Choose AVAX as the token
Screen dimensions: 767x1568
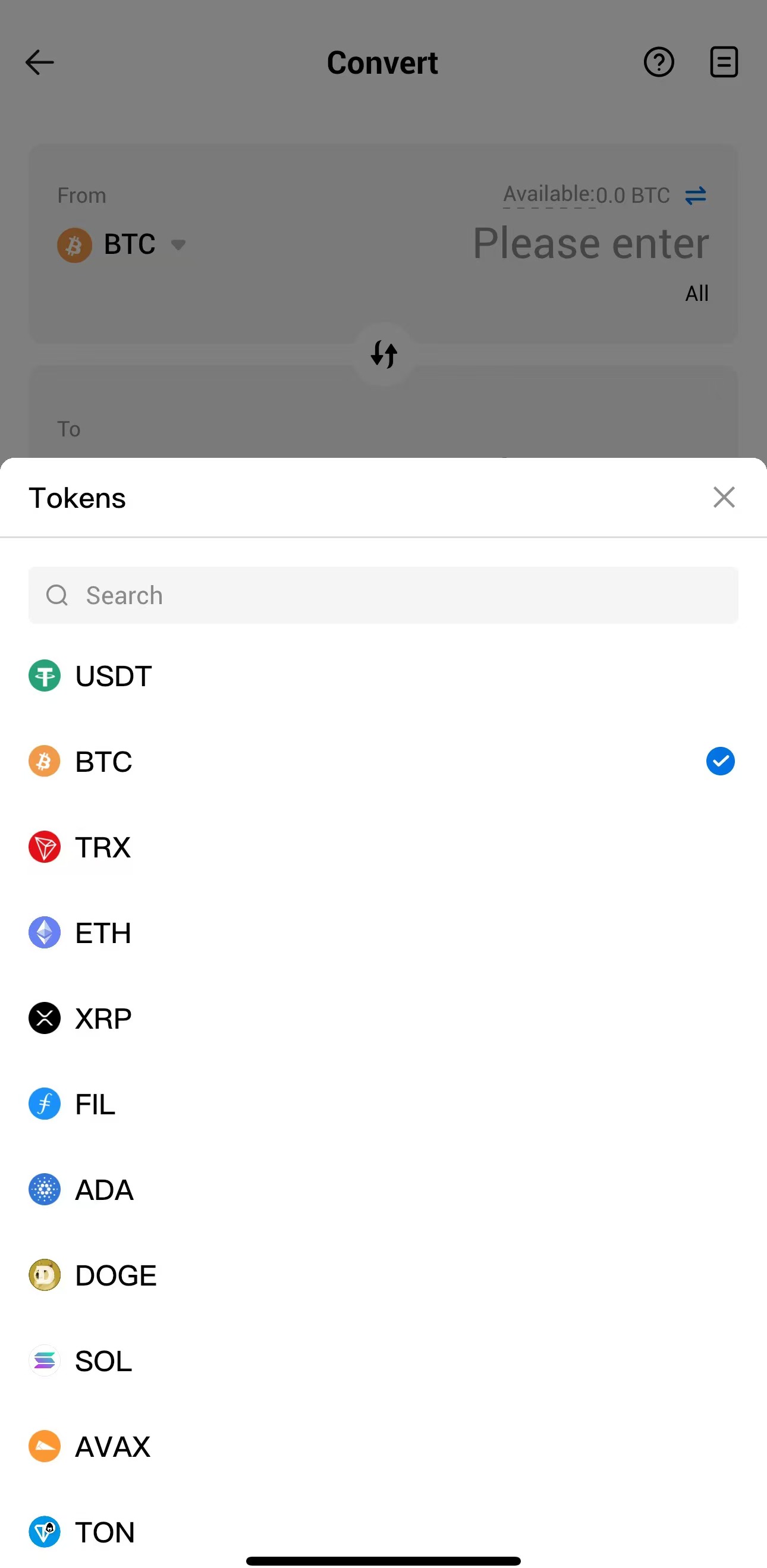[x=383, y=1447]
